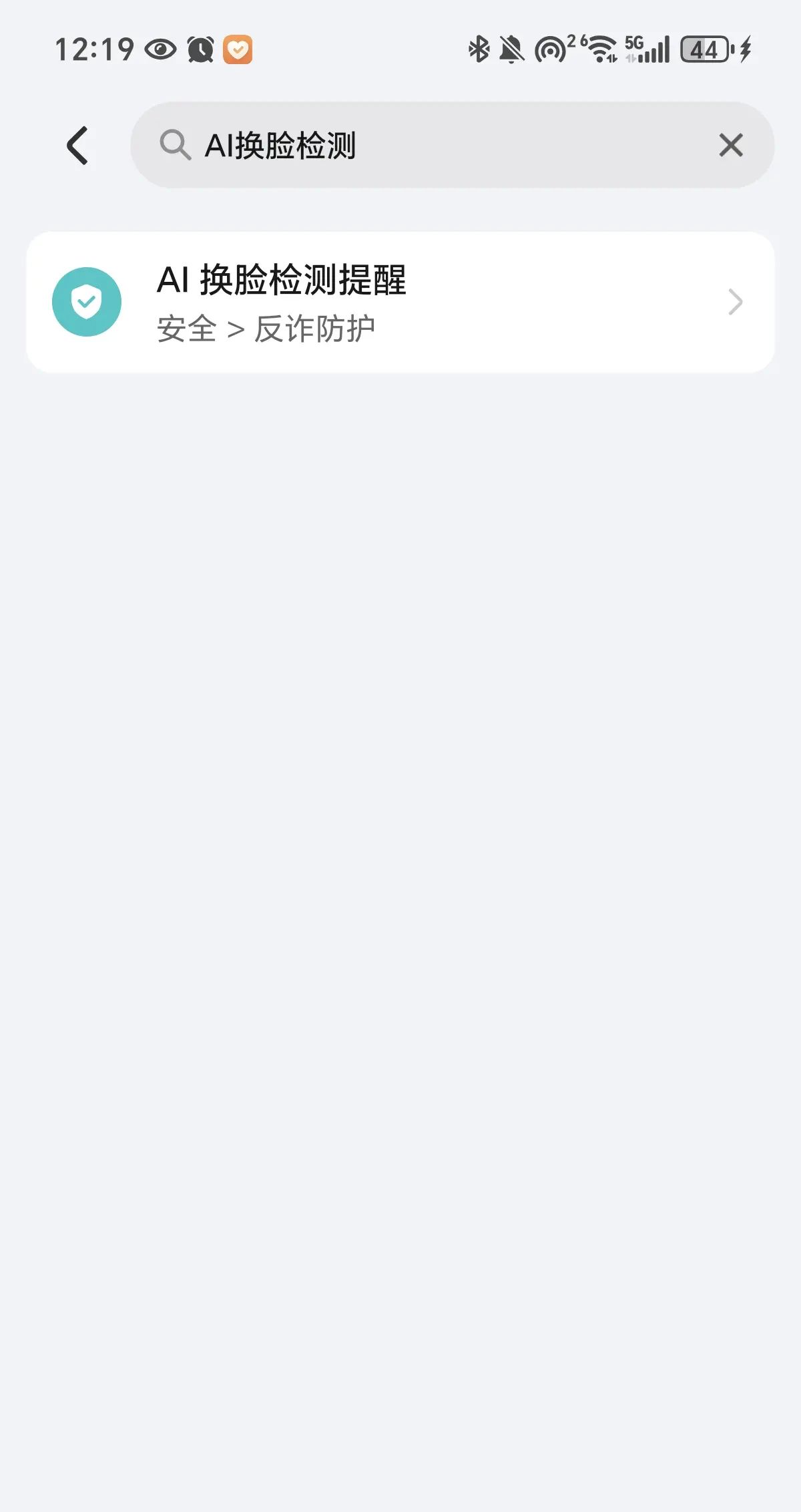This screenshot has height=1512, width=801.
Task: Open the AI 换脸检测提醒 result
Action: [x=400, y=302]
